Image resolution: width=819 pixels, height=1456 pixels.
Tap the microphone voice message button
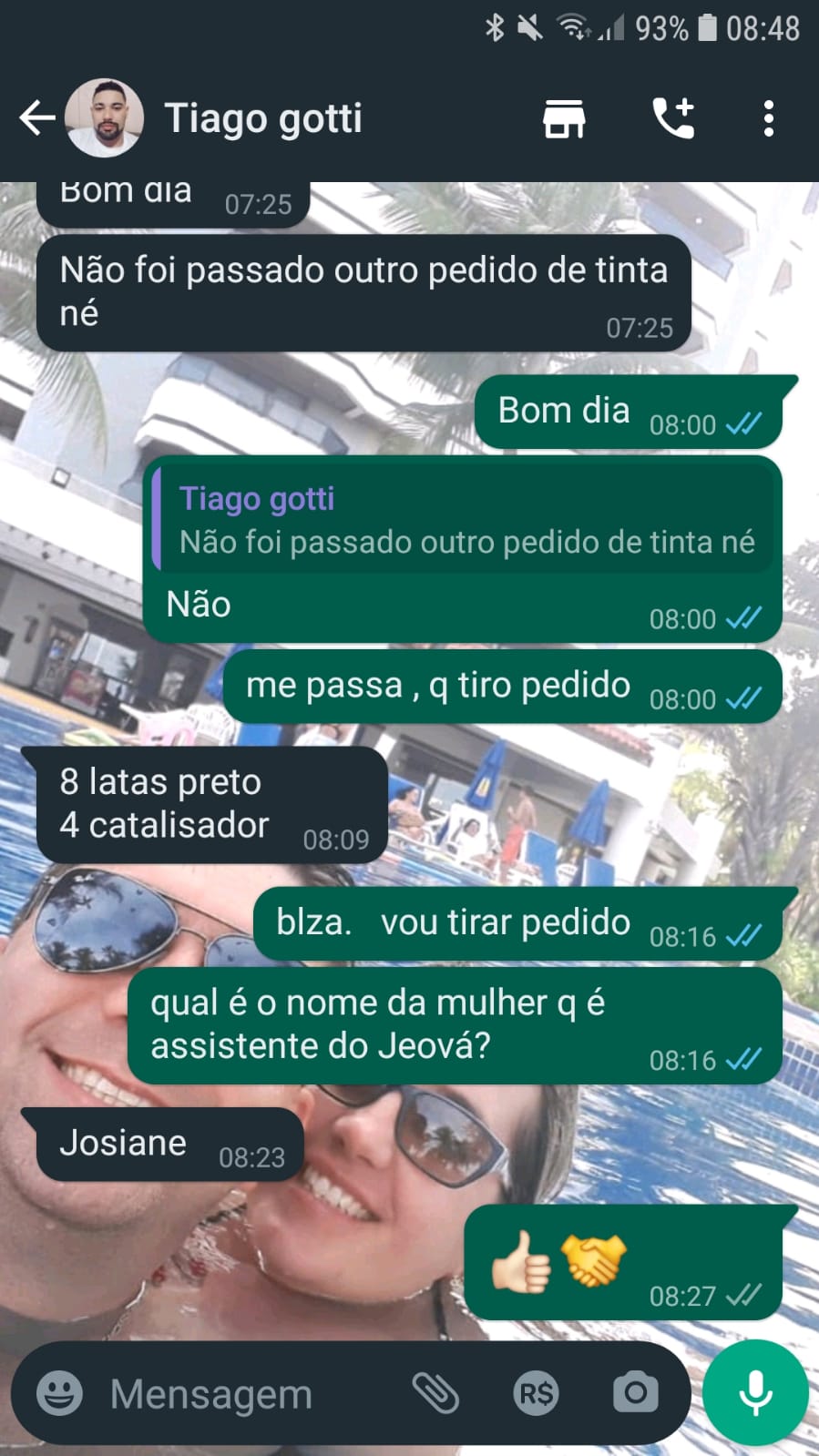click(x=755, y=1393)
